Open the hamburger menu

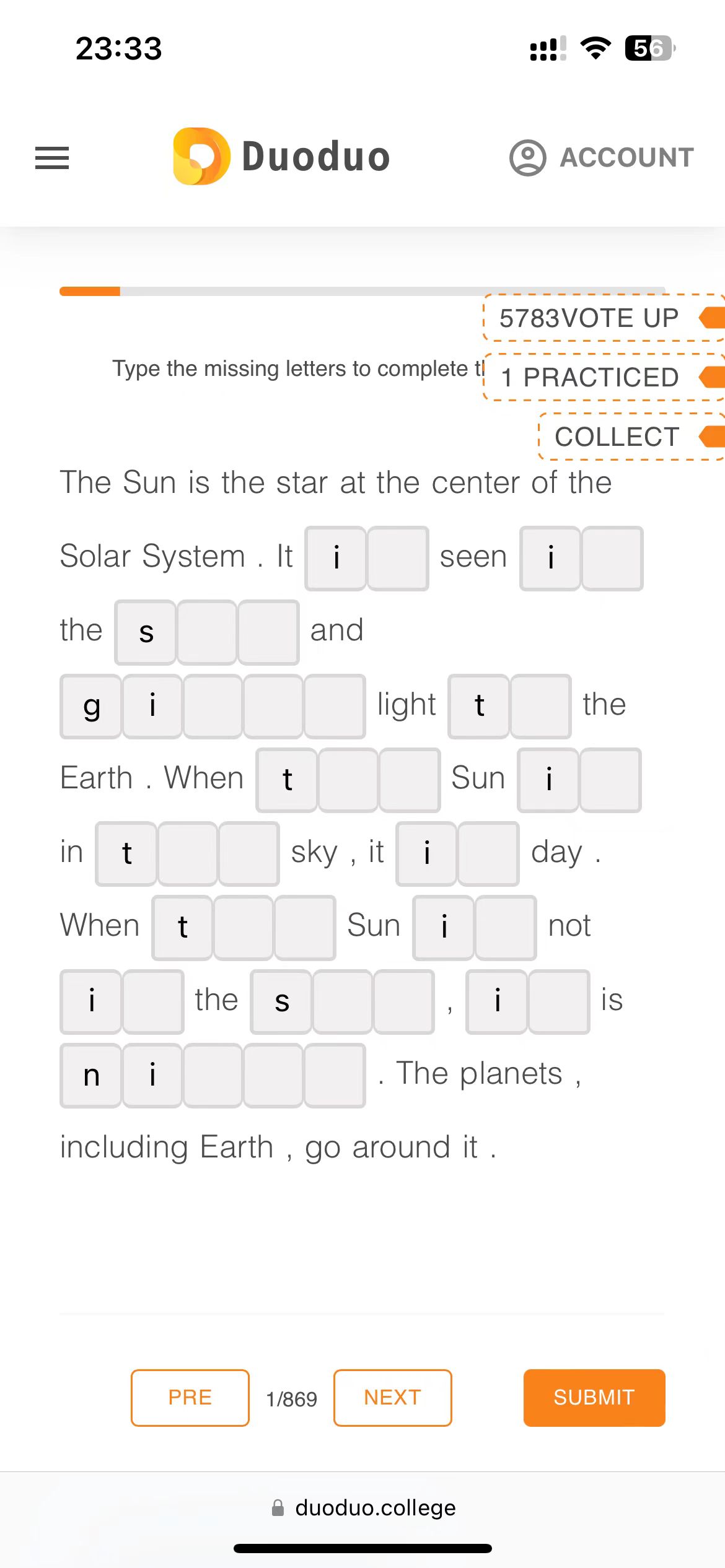point(52,158)
